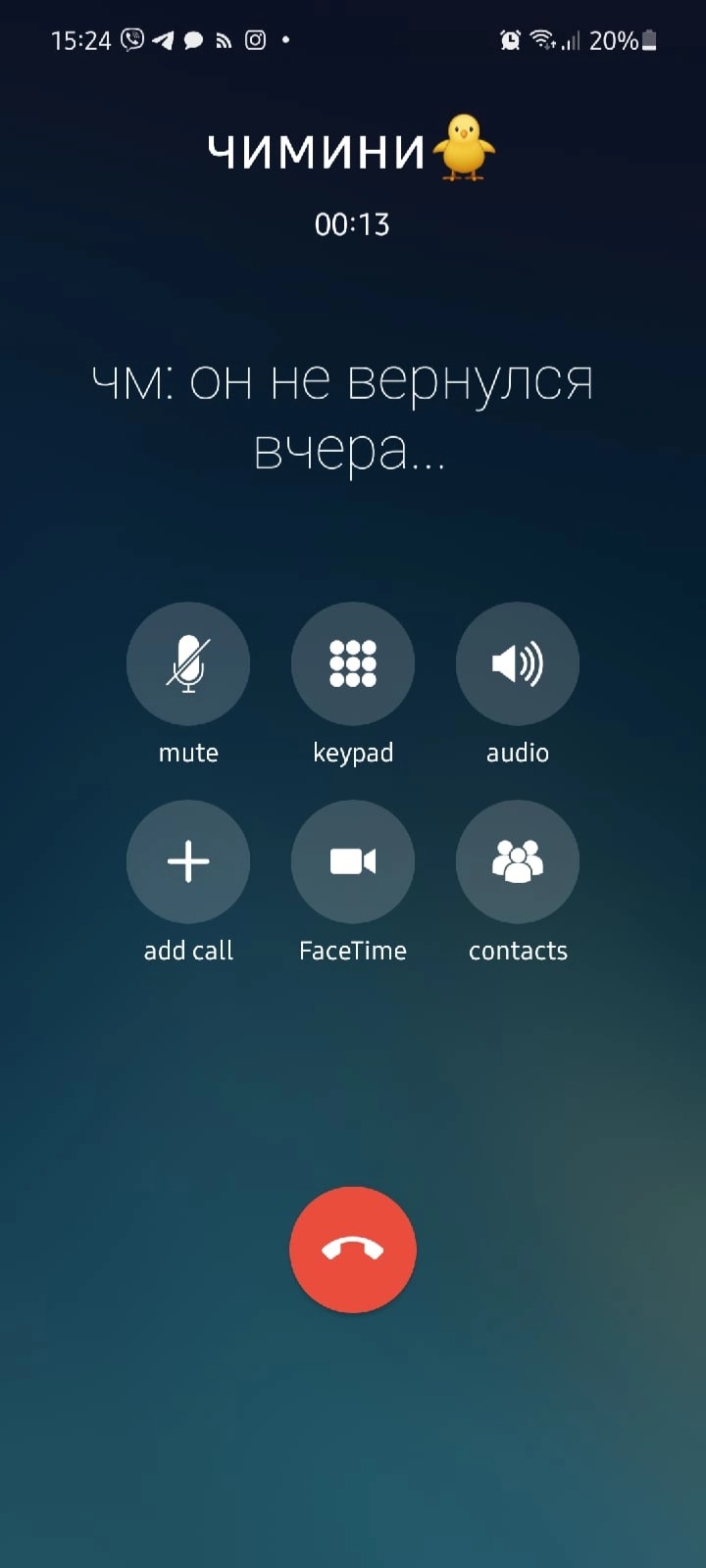Image resolution: width=706 pixels, height=1568 pixels.
Task: Add another call to this conversation
Action: pos(188,862)
